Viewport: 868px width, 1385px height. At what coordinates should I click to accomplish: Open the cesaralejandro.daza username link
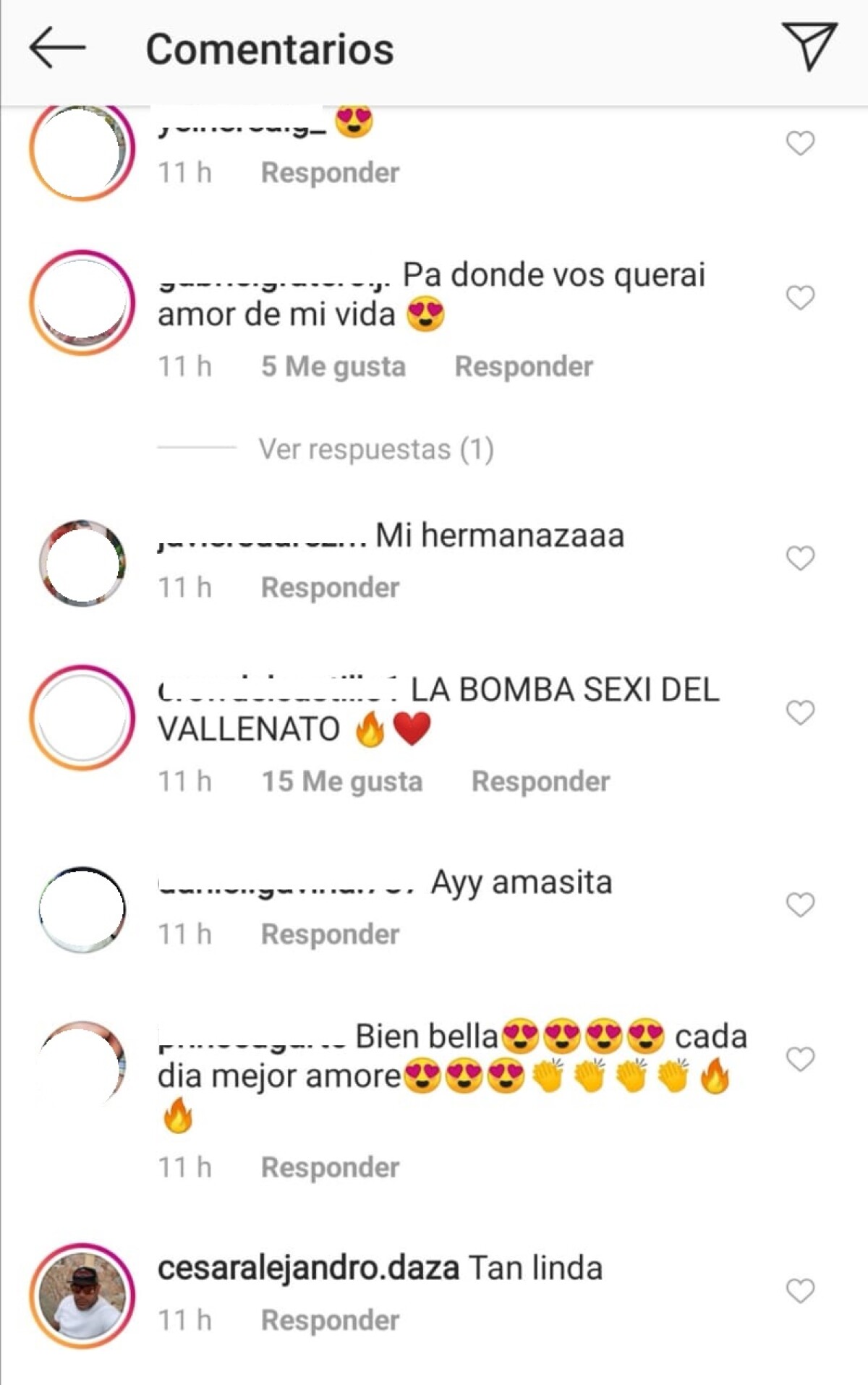308,1268
